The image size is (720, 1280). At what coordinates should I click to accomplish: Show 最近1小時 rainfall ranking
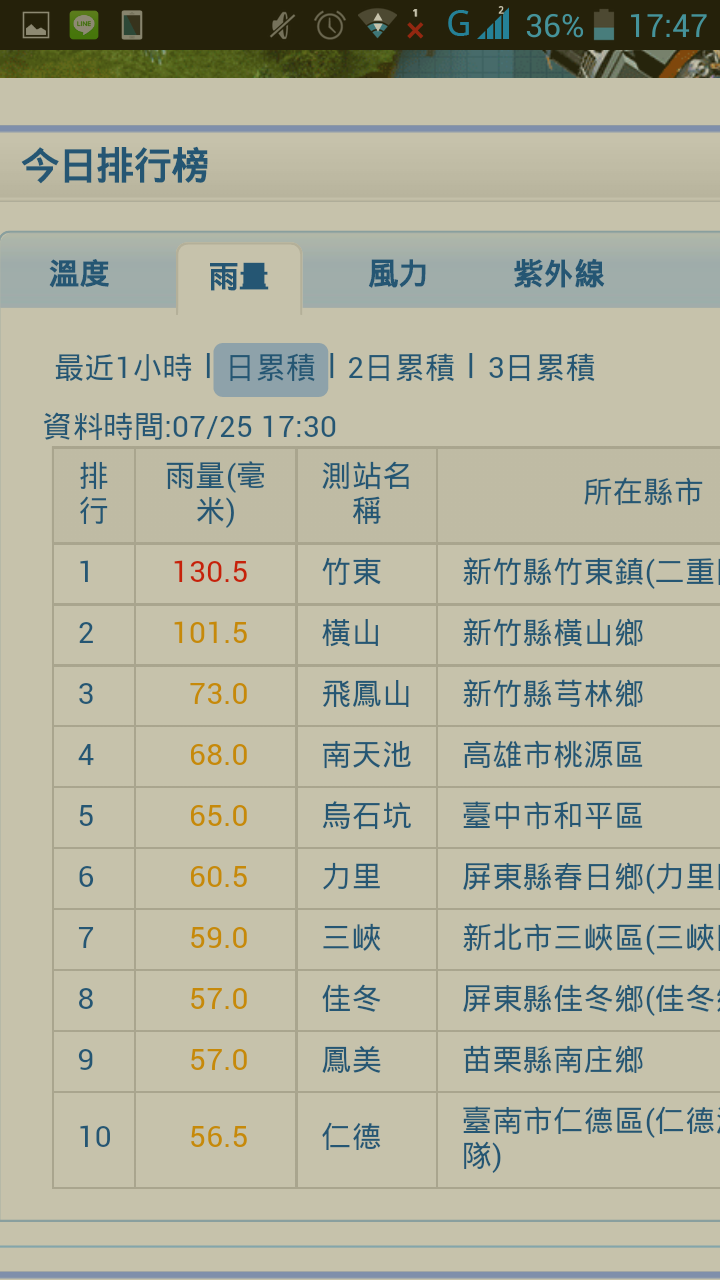[x=123, y=368]
